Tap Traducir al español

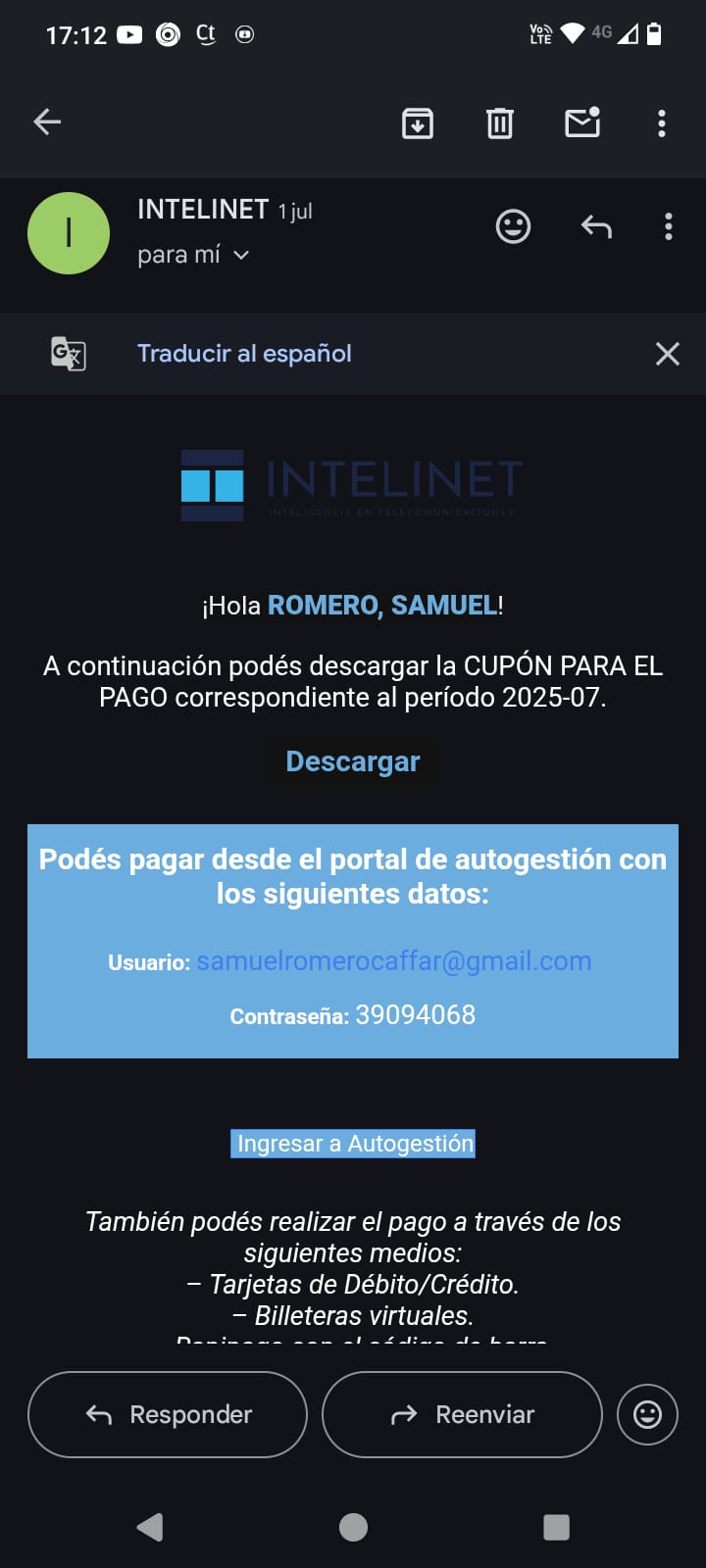click(x=244, y=354)
